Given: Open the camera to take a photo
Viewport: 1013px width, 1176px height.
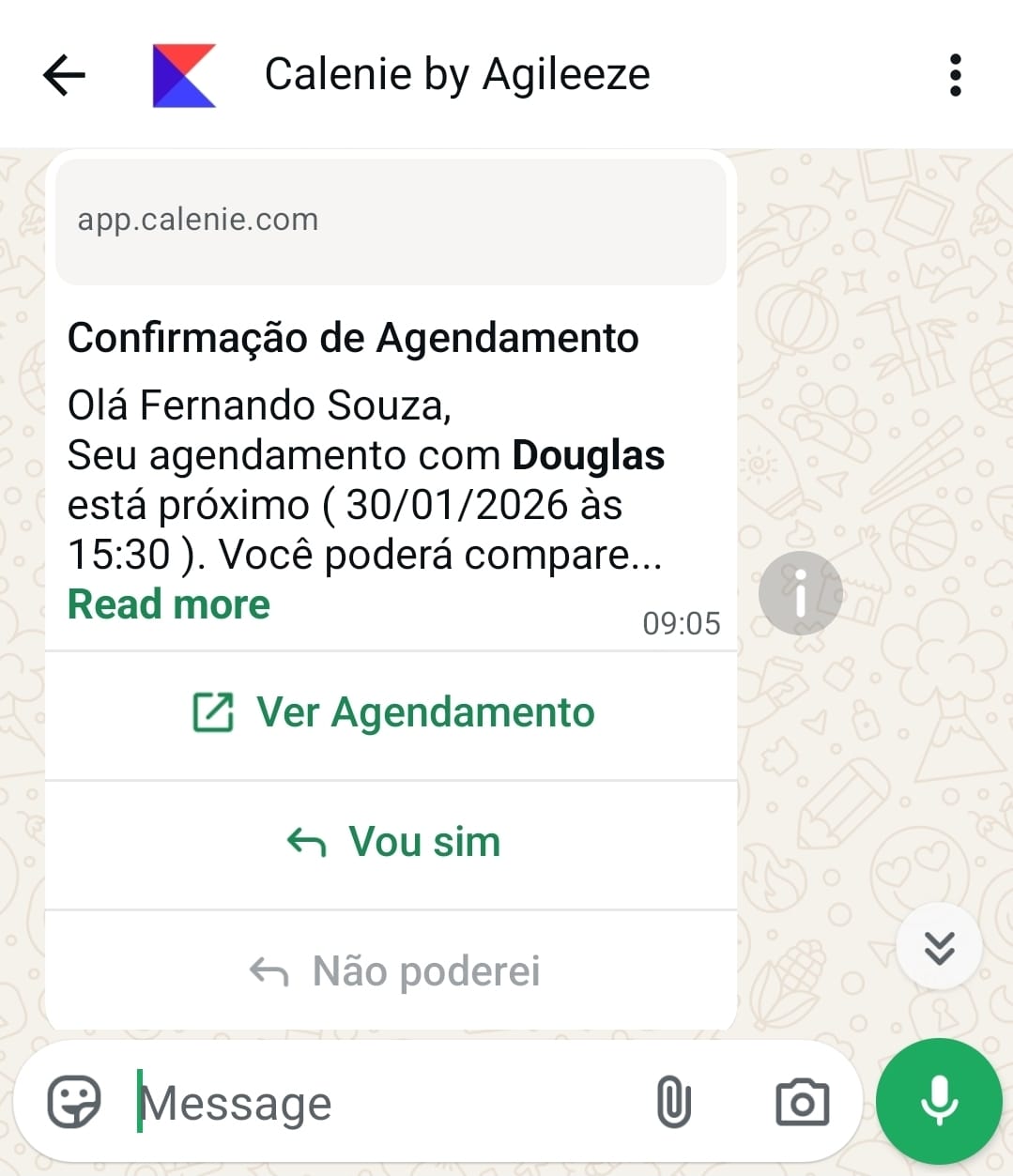Looking at the screenshot, I should (800, 1102).
